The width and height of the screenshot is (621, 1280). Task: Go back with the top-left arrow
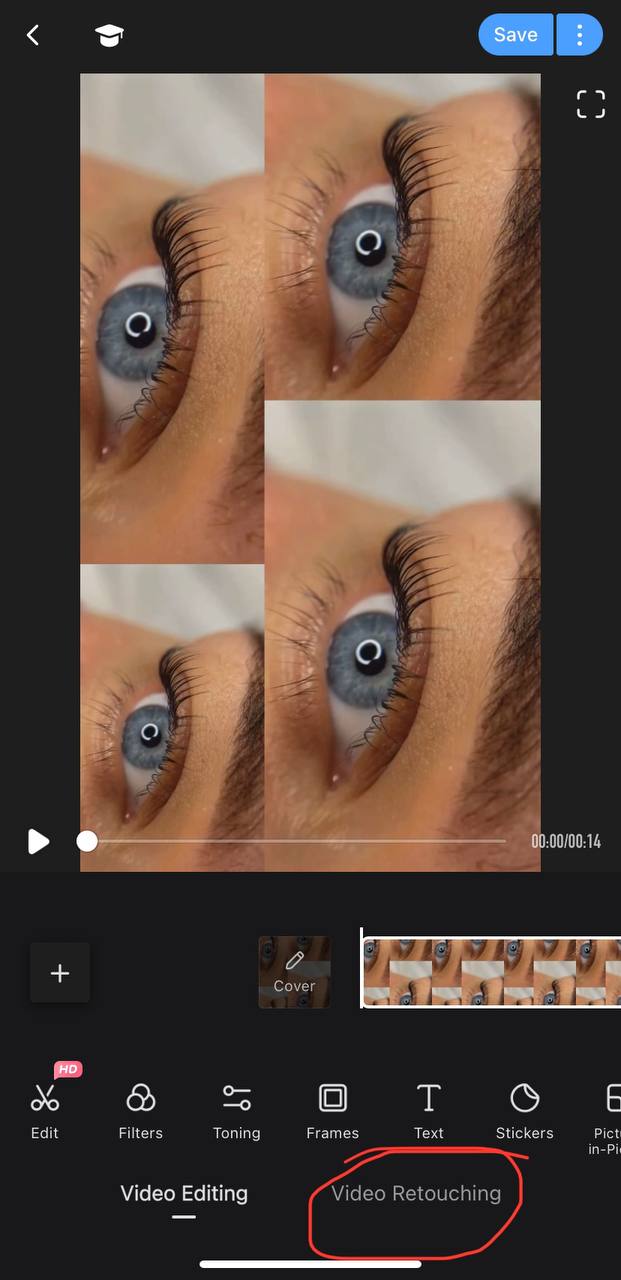(33, 36)
